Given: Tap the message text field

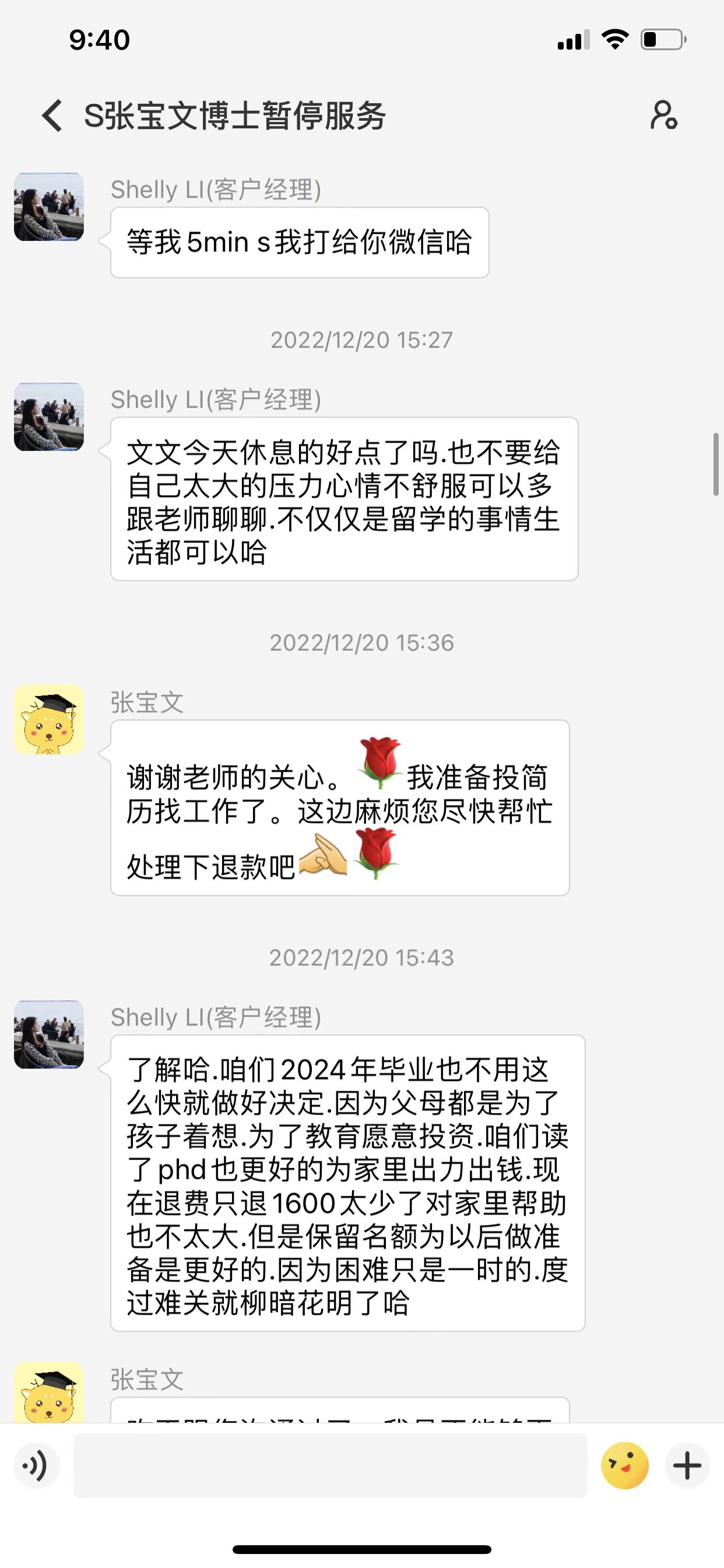Looking at the screenshot, I should click(331, 1466).
